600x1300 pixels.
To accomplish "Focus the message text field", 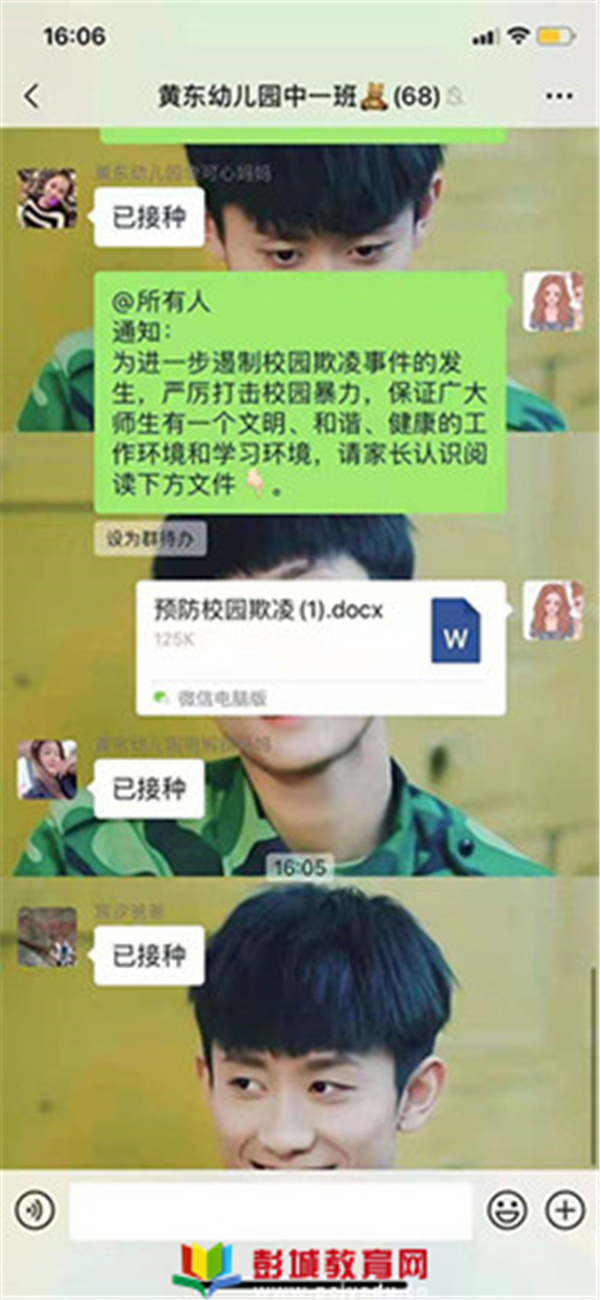I will tap(270, 1211).
